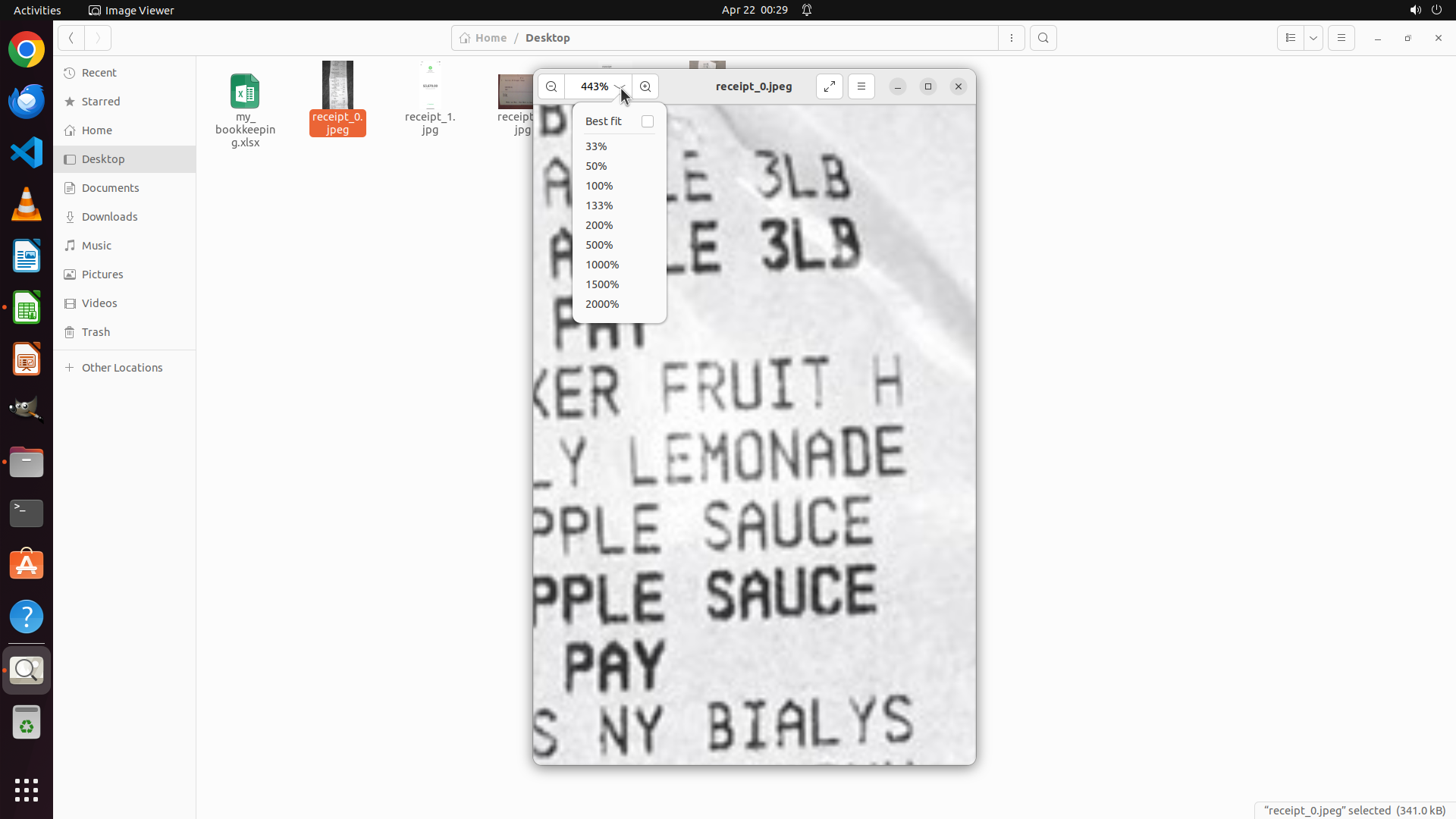Select 100% zoom level

point(599,186)
